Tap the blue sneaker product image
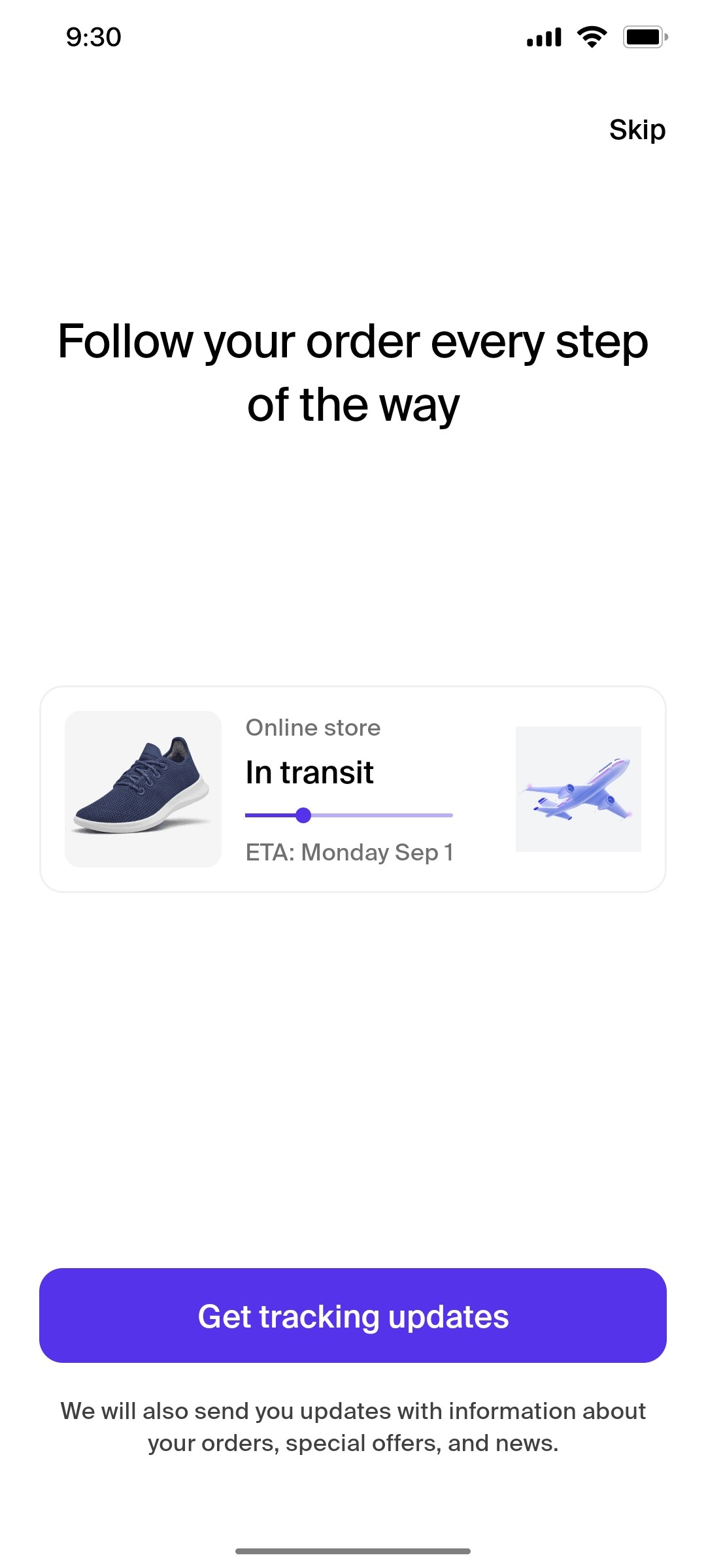706x1568 pixels. (144, 789)
